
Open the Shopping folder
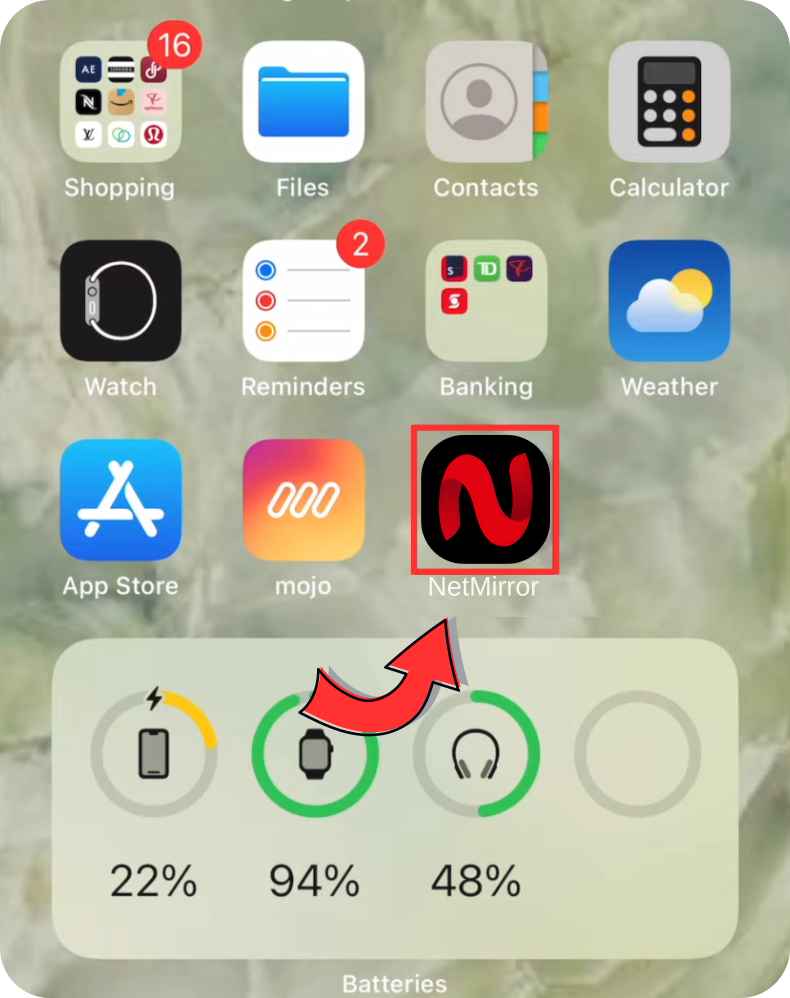click(x=120, y=102)
